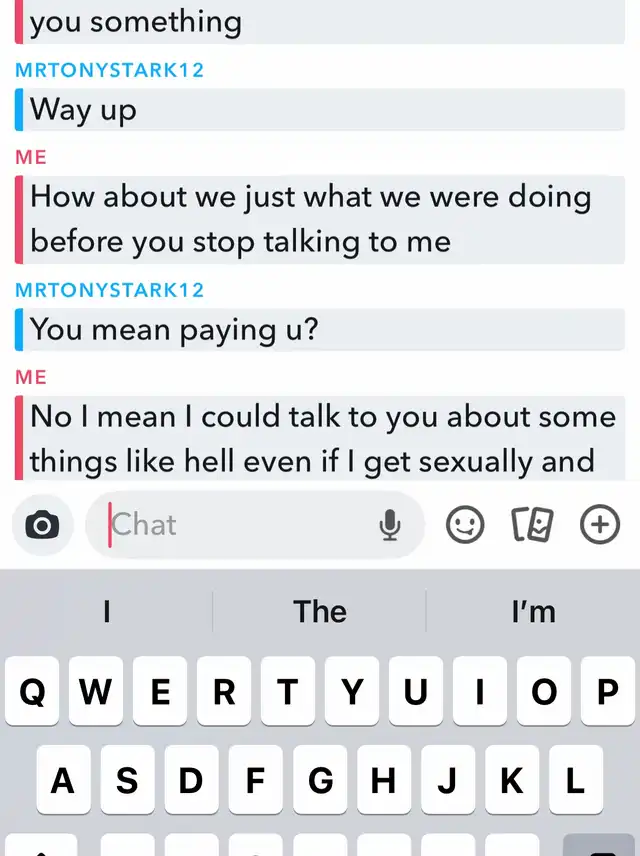Choose the "I'm" keyboard suggestion
Image resolution: width=640 pixels, height=856 pixels.
point(533,611)
